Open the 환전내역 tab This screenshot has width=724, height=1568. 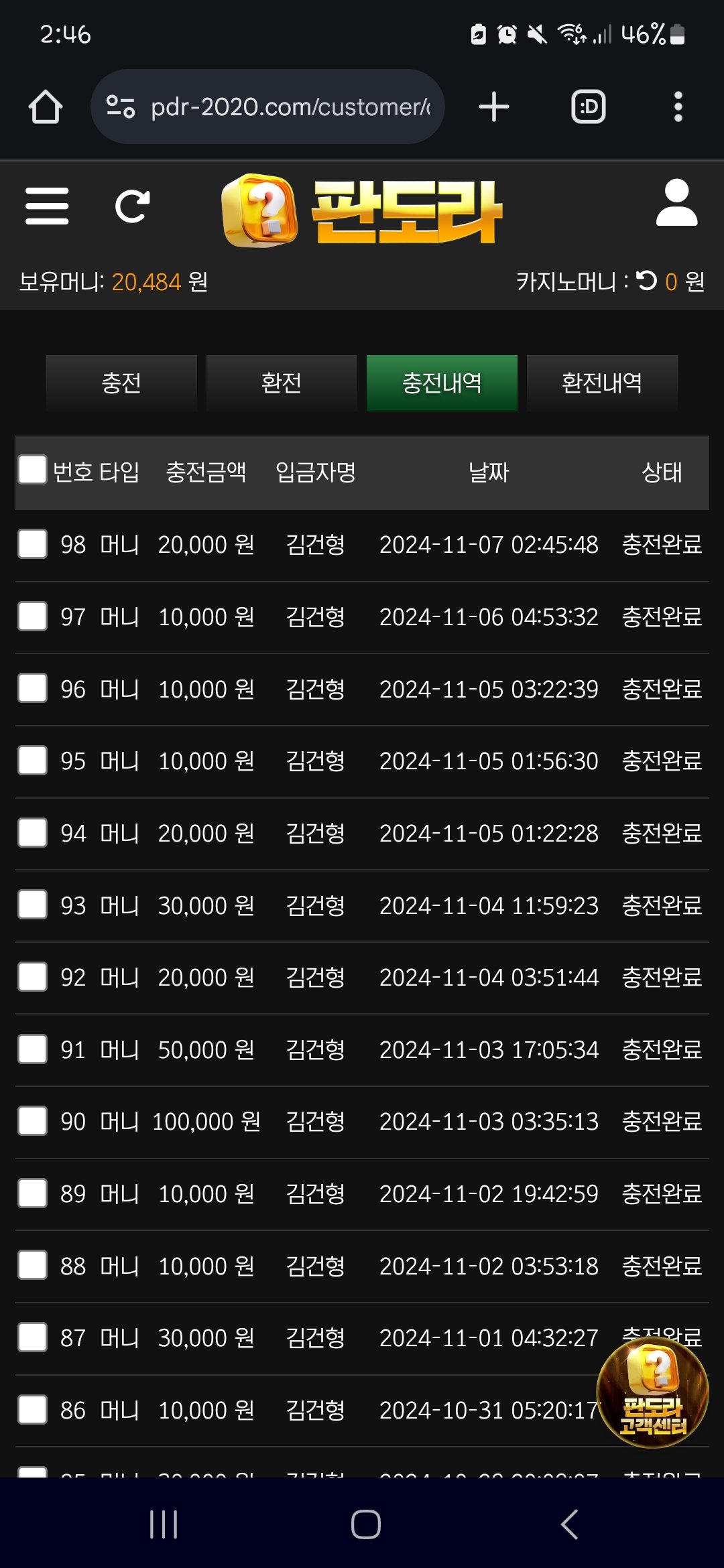tap(602, 383)
